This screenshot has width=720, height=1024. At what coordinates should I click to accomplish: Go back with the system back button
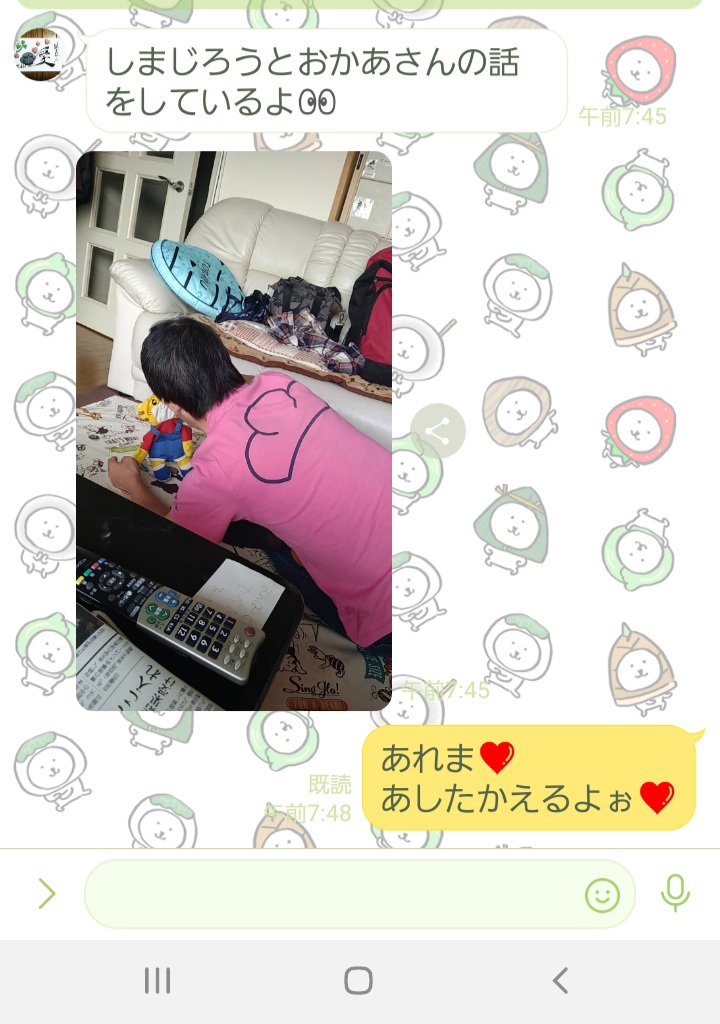pyautogui.click(x=560, y=980)
